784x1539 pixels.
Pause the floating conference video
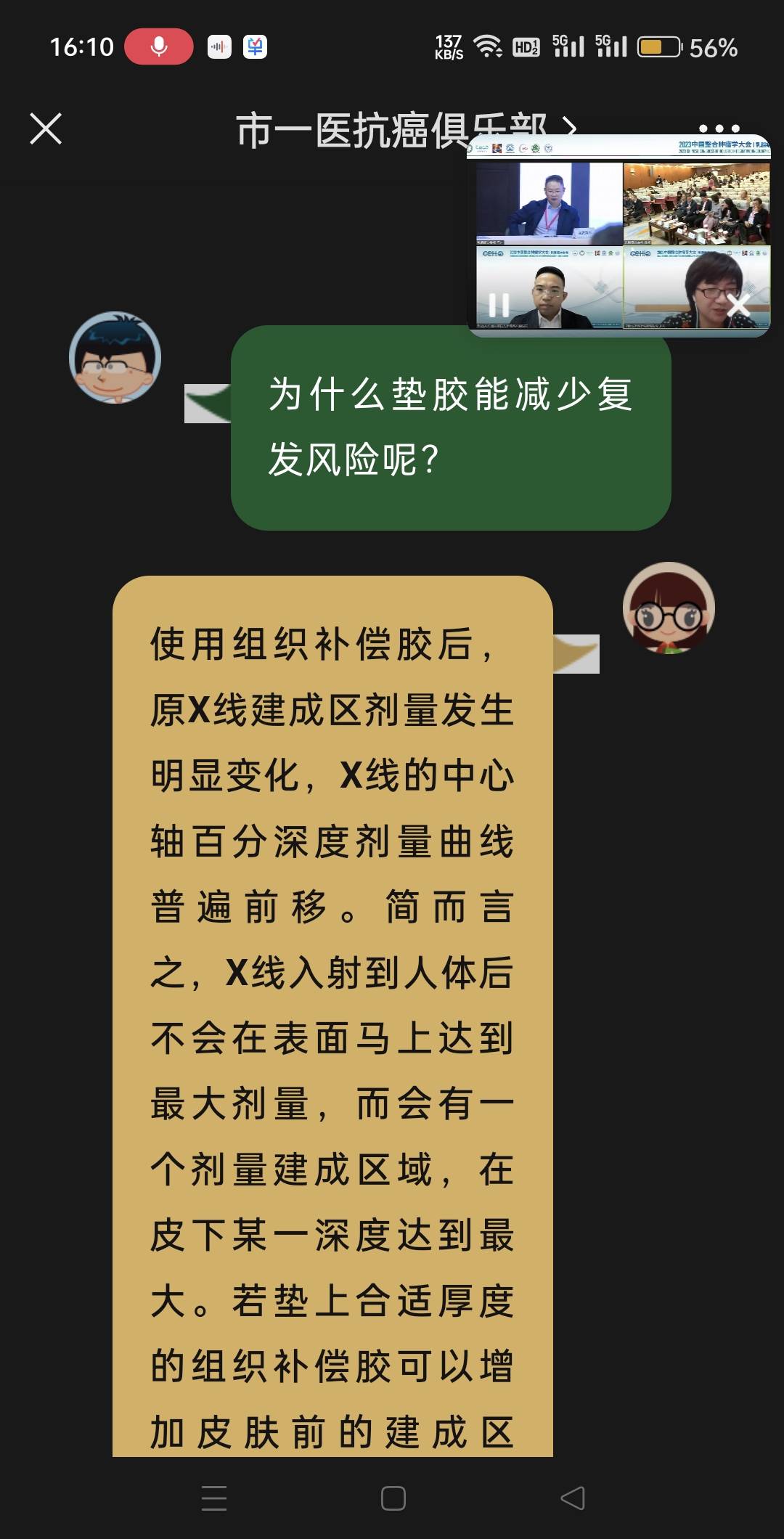pyautogui.click(x=497, y=303)
